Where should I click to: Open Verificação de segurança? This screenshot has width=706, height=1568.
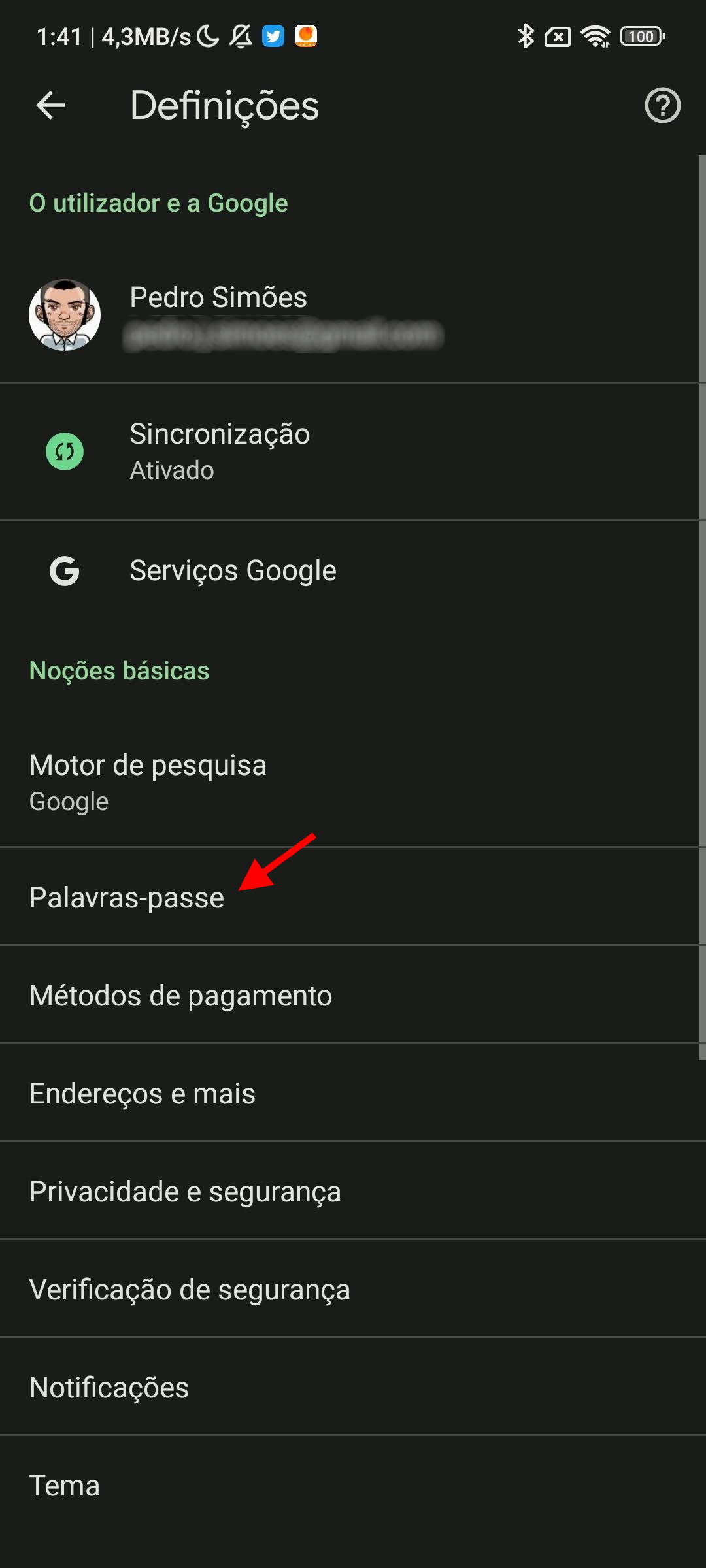click(x=353, y=1288)
